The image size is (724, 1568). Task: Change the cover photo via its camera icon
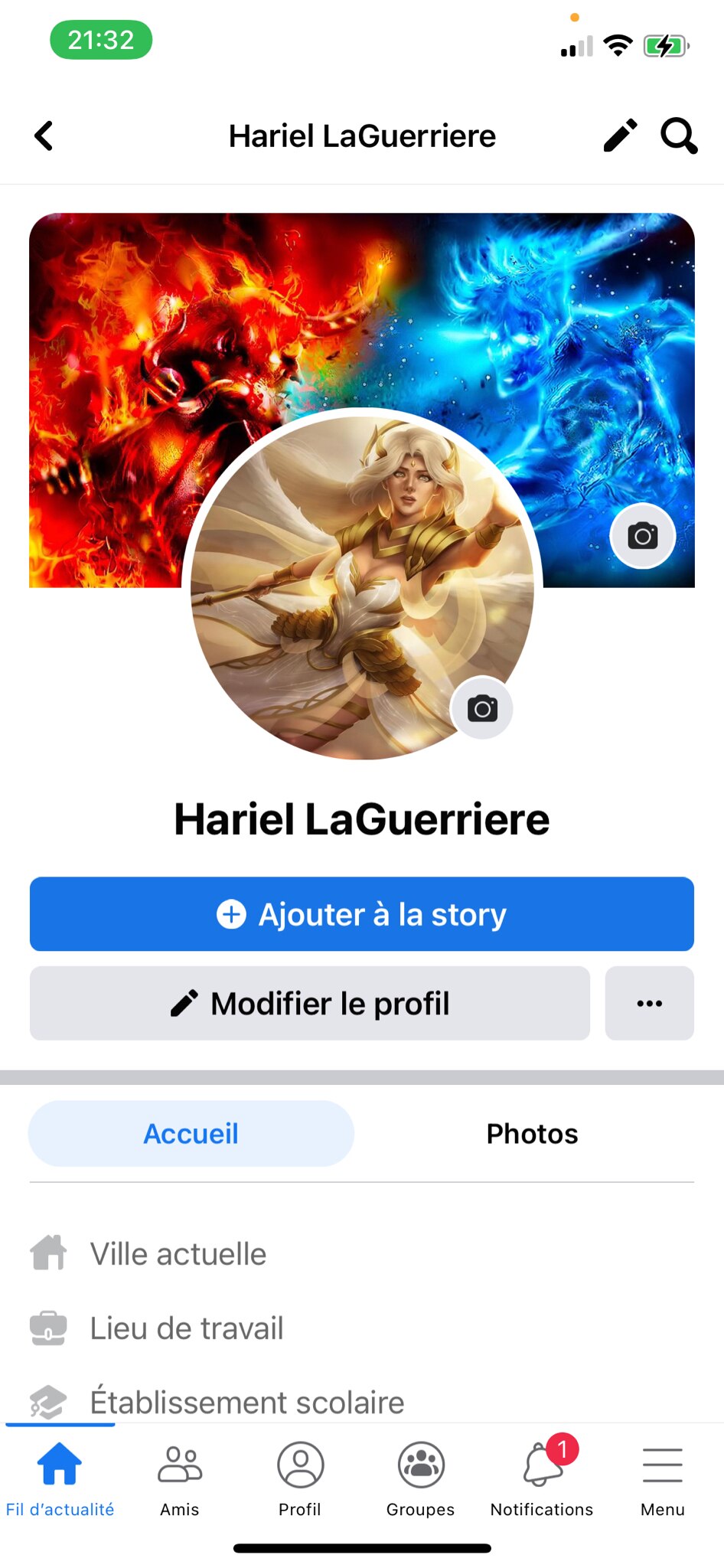click(x=643, y=536)
